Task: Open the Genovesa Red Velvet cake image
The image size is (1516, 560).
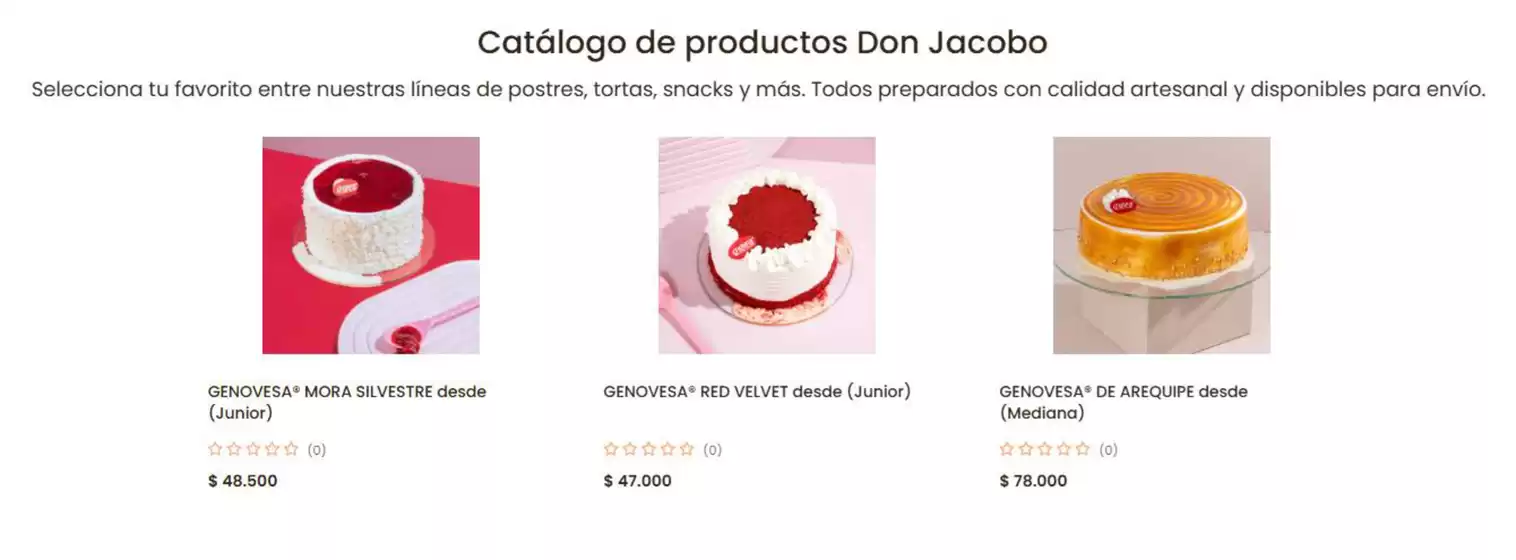Action: tap(766, 245)
